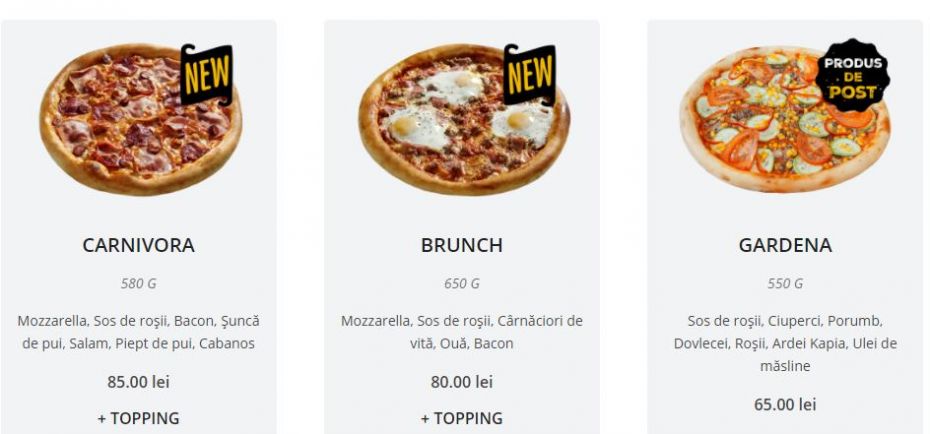
Task: Add topping to Brunch pizza
Action: [461, 418]
